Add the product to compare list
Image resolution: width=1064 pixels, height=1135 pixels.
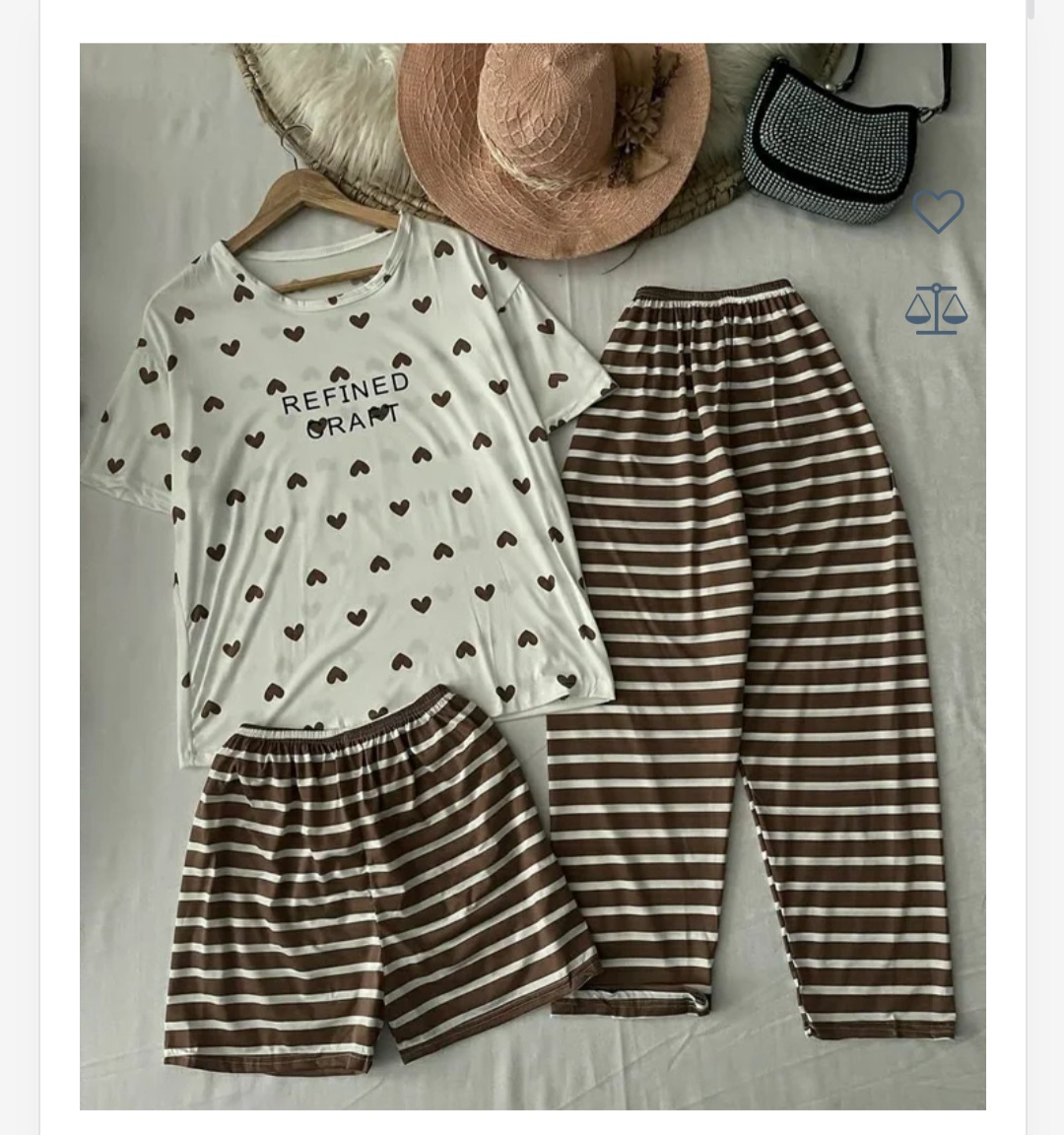(936, 309)
